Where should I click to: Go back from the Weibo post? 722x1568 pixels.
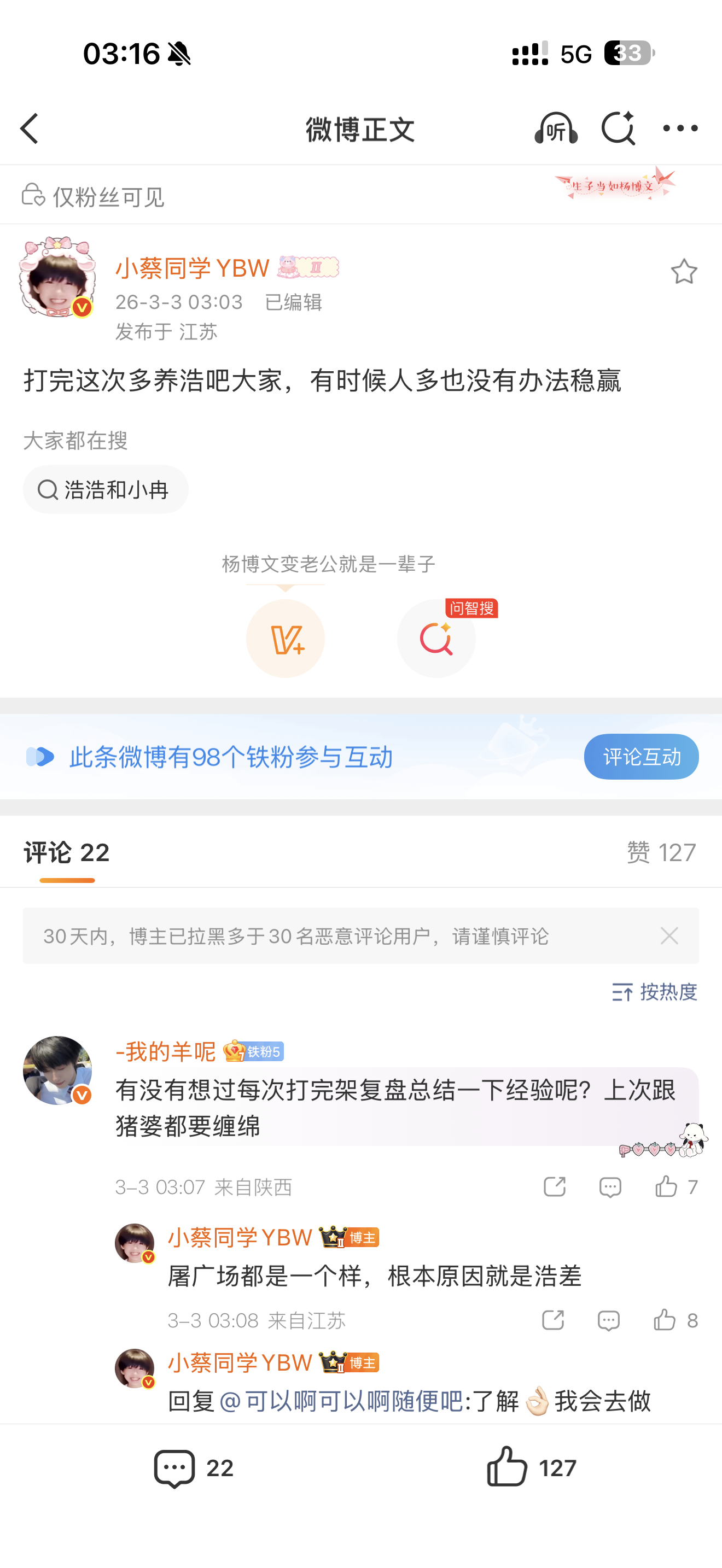[30, 129]
